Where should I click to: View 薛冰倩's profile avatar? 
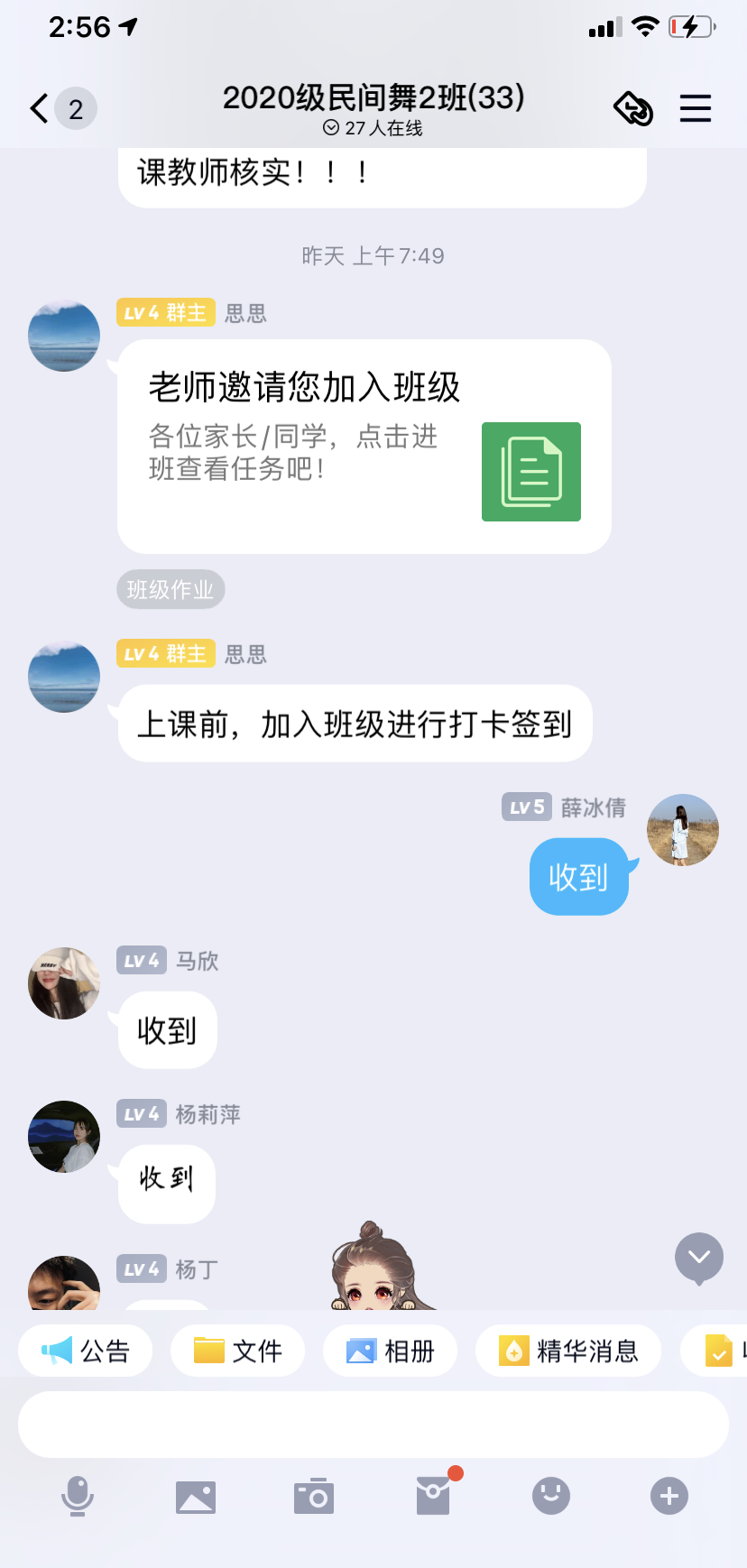click(683, 830)
